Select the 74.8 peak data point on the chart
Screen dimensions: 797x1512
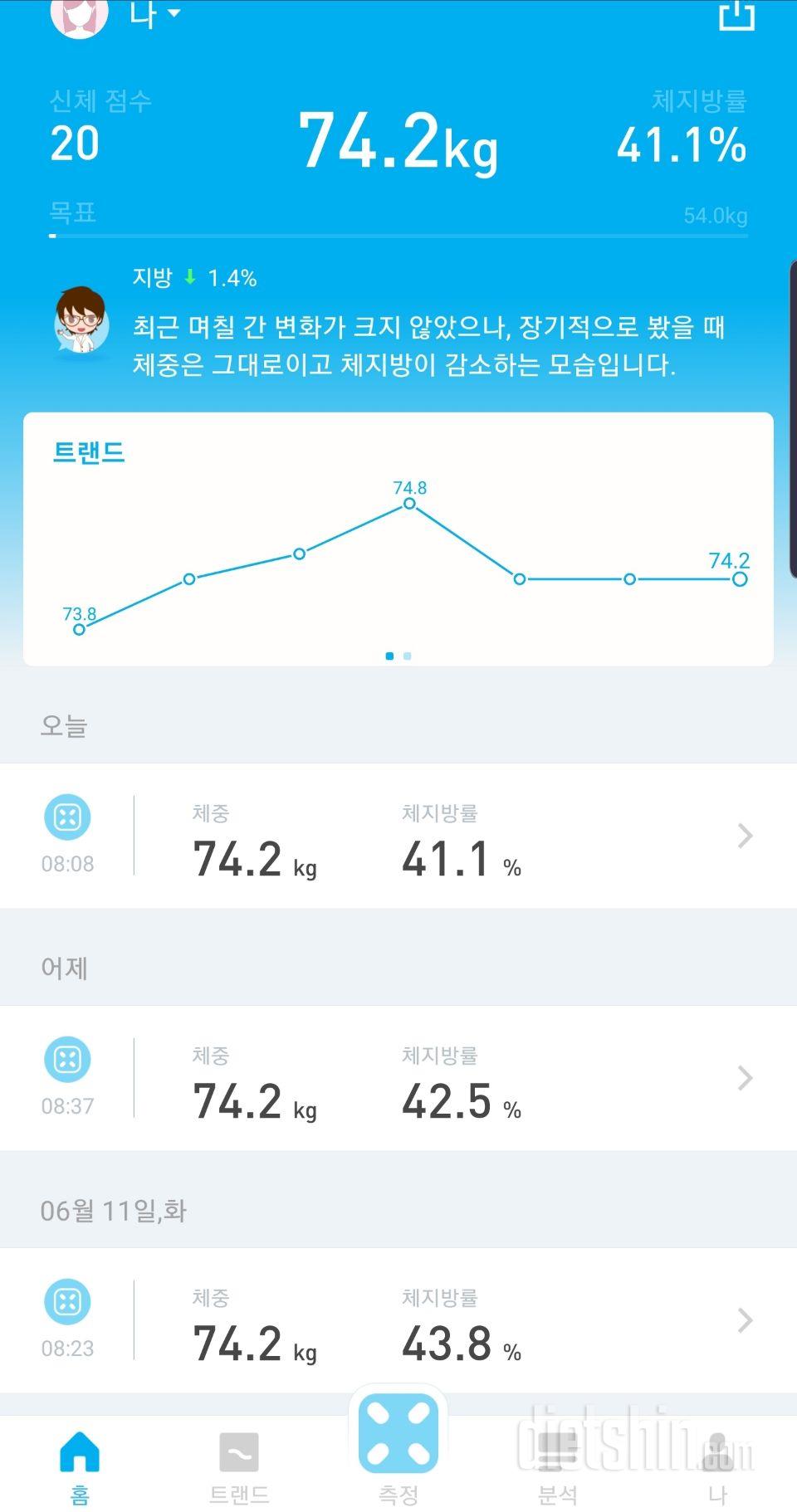point(408,505)
